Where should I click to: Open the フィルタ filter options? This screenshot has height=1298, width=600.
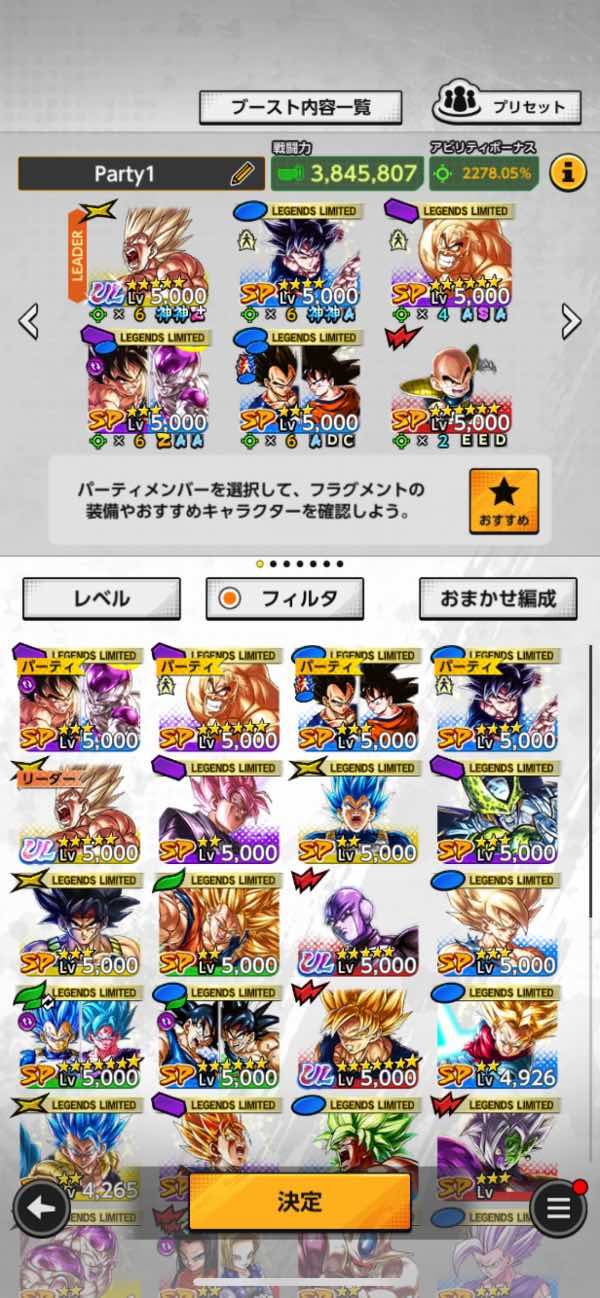[285, 598]
